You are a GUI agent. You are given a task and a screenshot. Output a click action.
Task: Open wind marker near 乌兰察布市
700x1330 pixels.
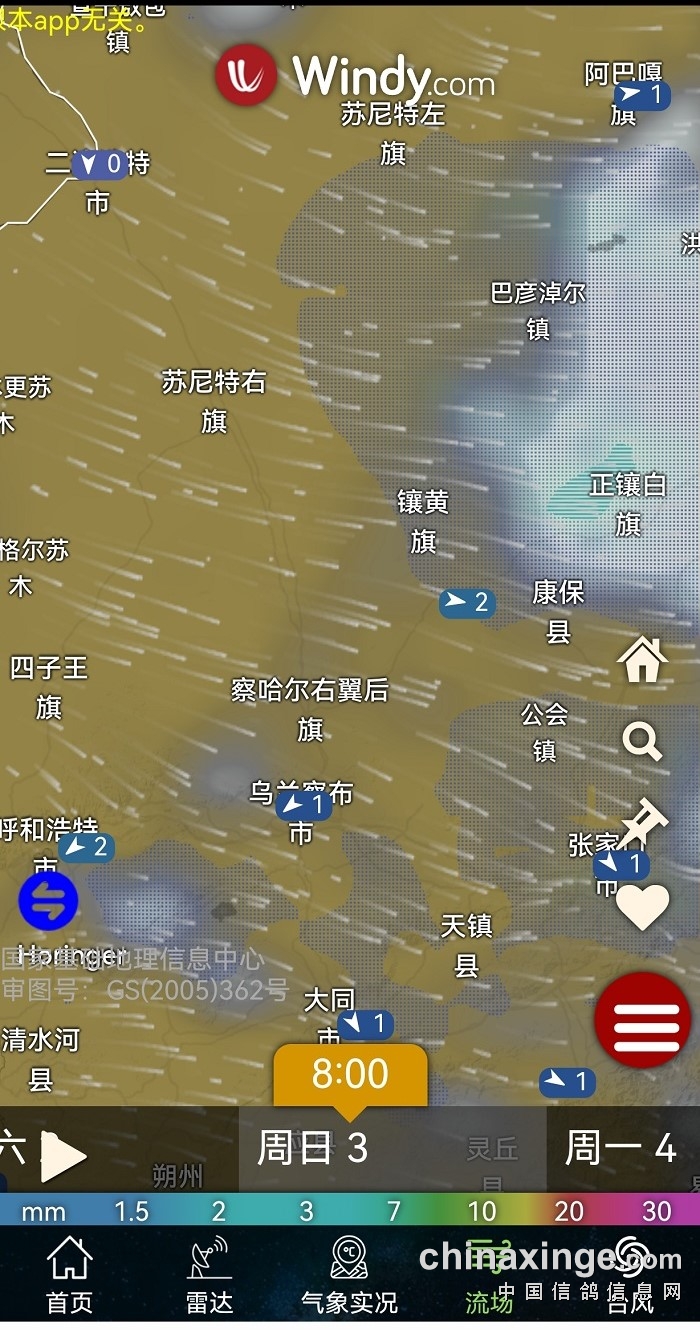pos(304,805)
